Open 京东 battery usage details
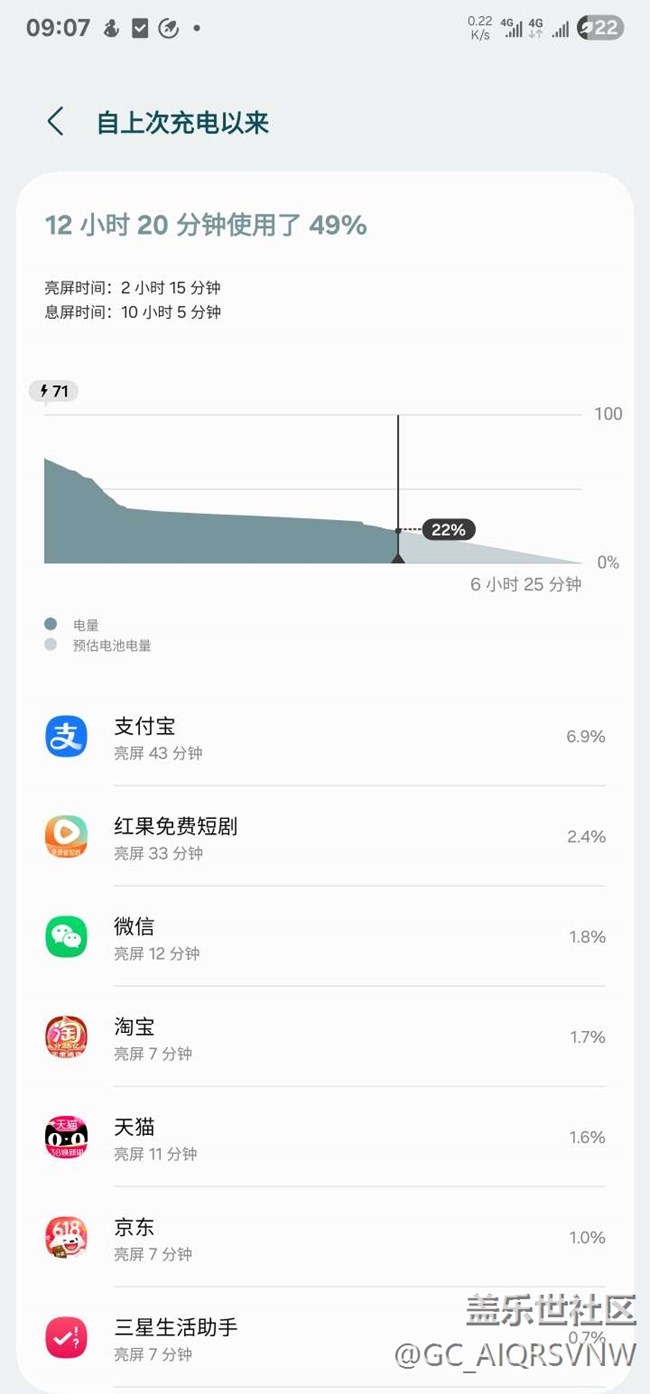 coord(324,1237)
